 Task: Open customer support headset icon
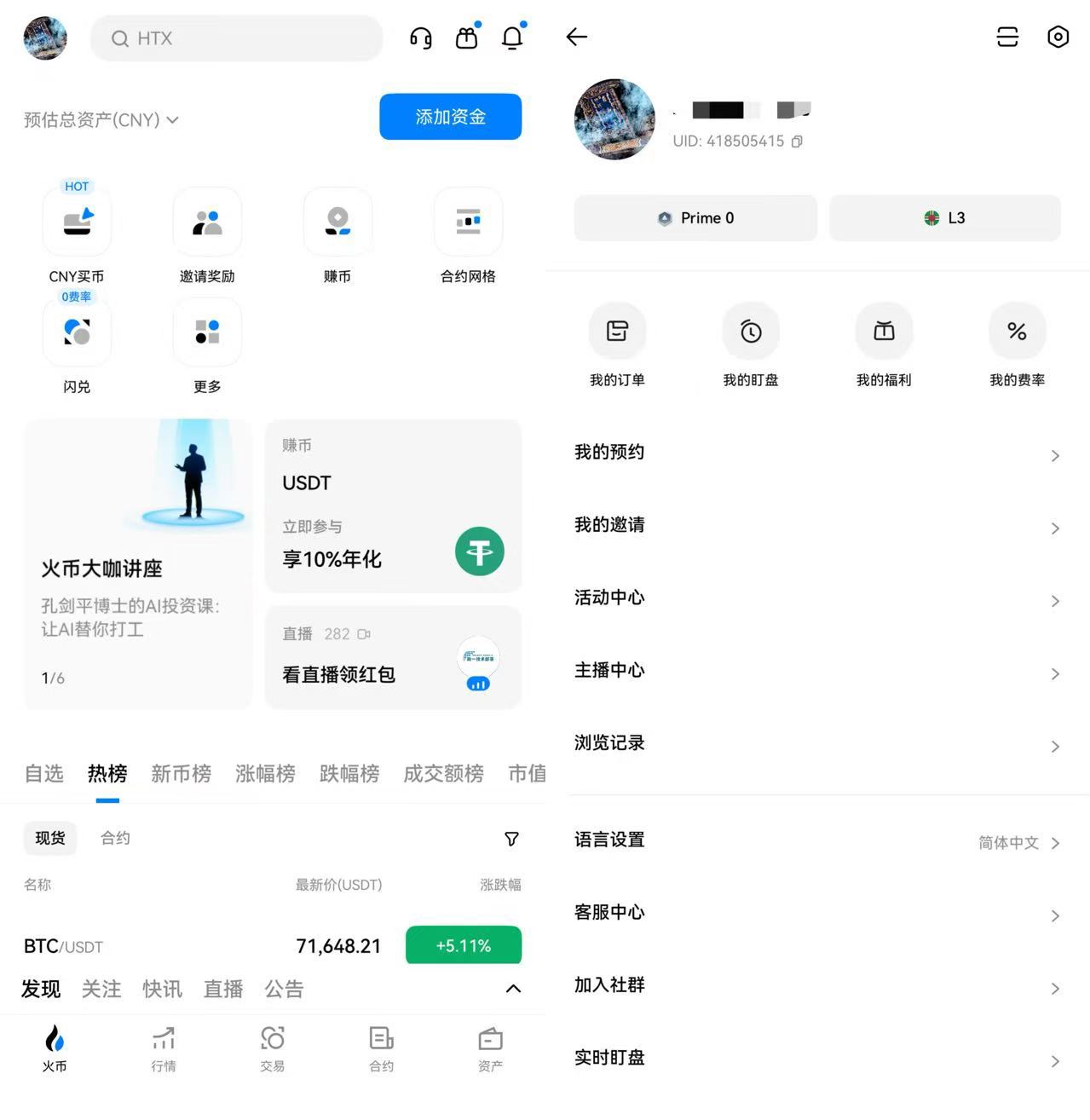(421, 38)
